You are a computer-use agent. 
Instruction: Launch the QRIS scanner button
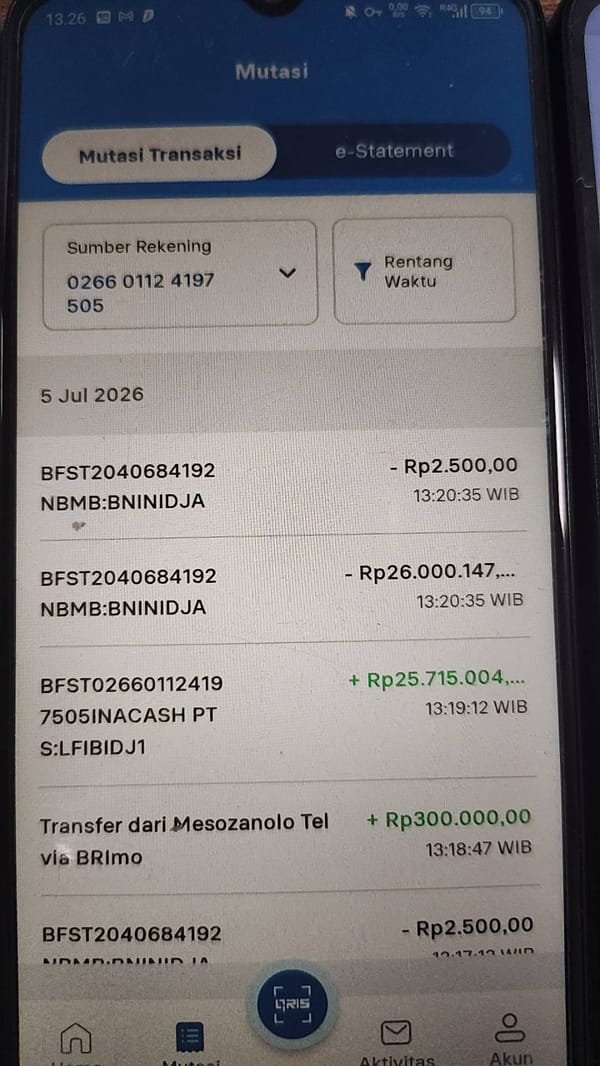pos(292,1004)
